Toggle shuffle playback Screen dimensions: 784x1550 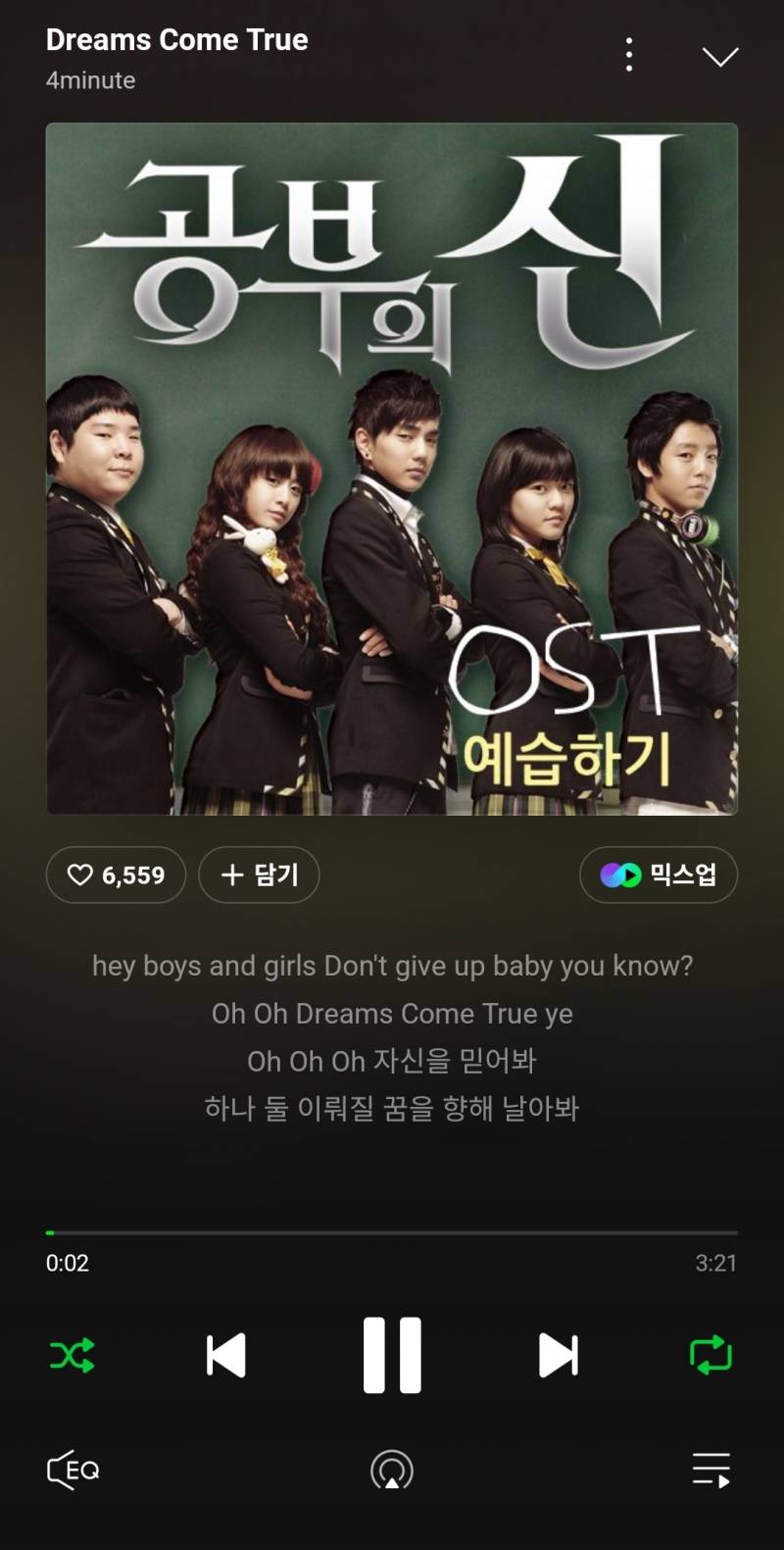point(73,1355)
